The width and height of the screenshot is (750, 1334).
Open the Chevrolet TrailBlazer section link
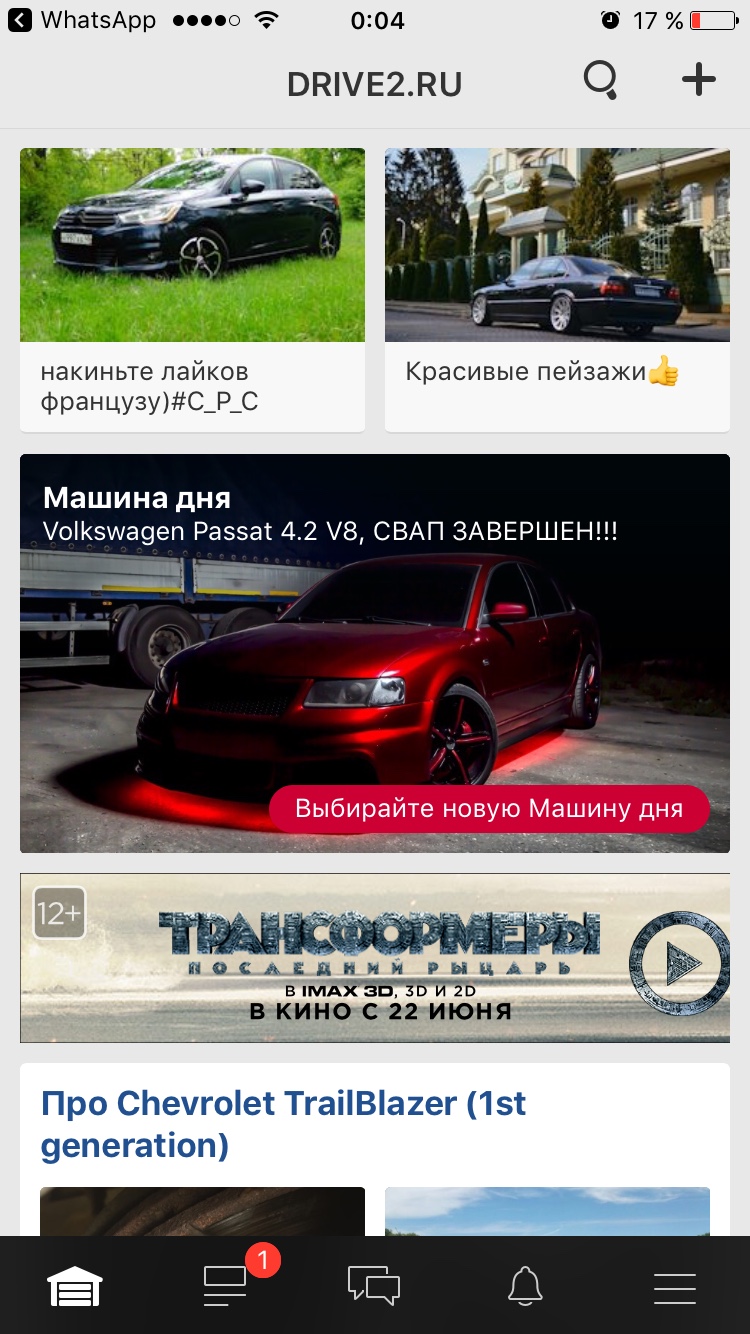click(x=283, y=1124)
